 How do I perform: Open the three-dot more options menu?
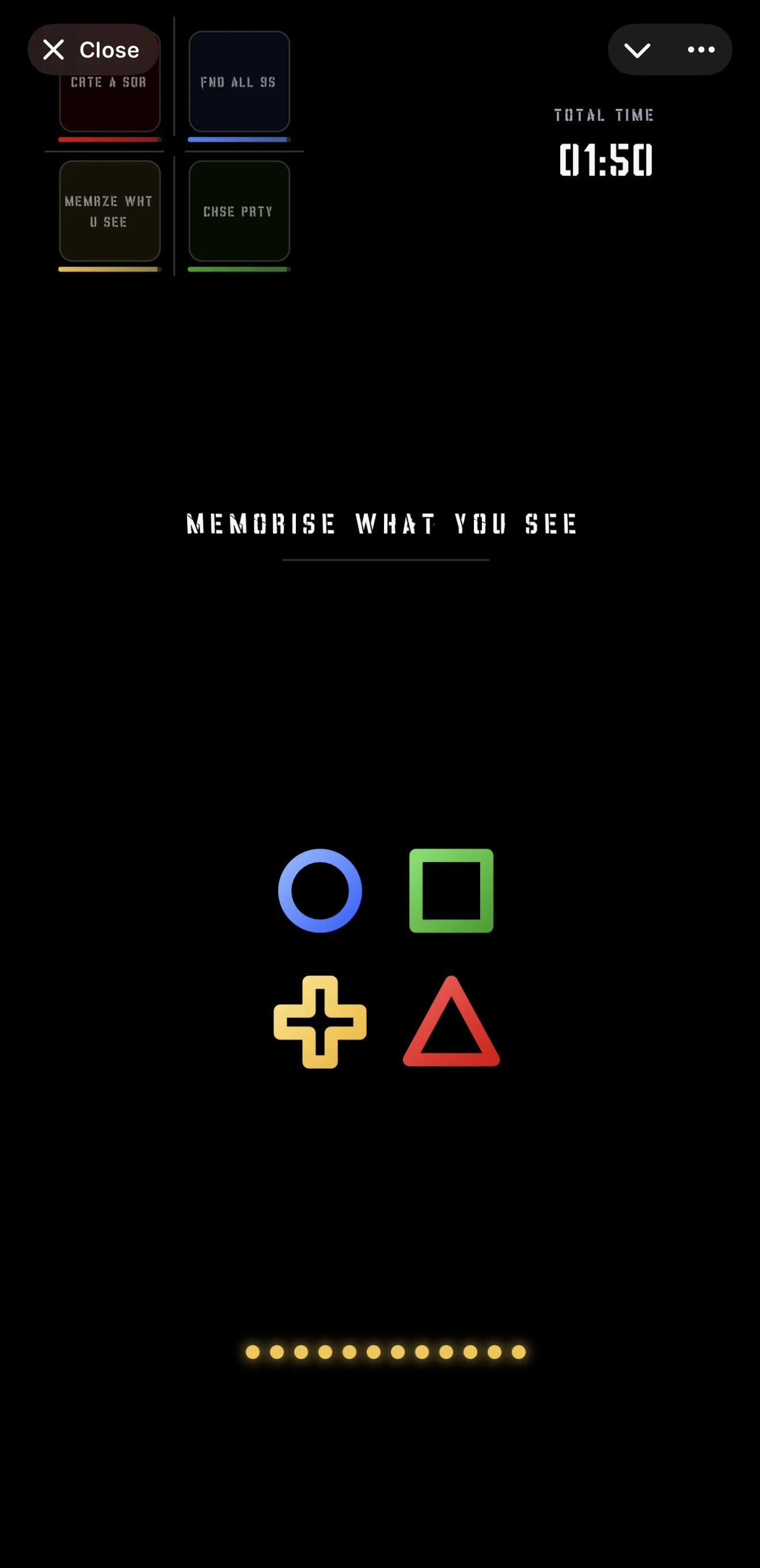[x=701, y=50]
